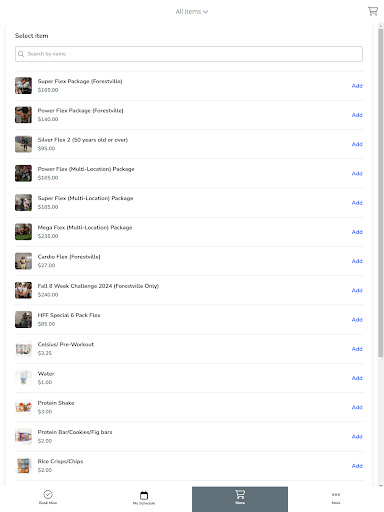The height and width of the screenshot is (512, 384).
Task: Open the More tab
Action: coord(336,497)
